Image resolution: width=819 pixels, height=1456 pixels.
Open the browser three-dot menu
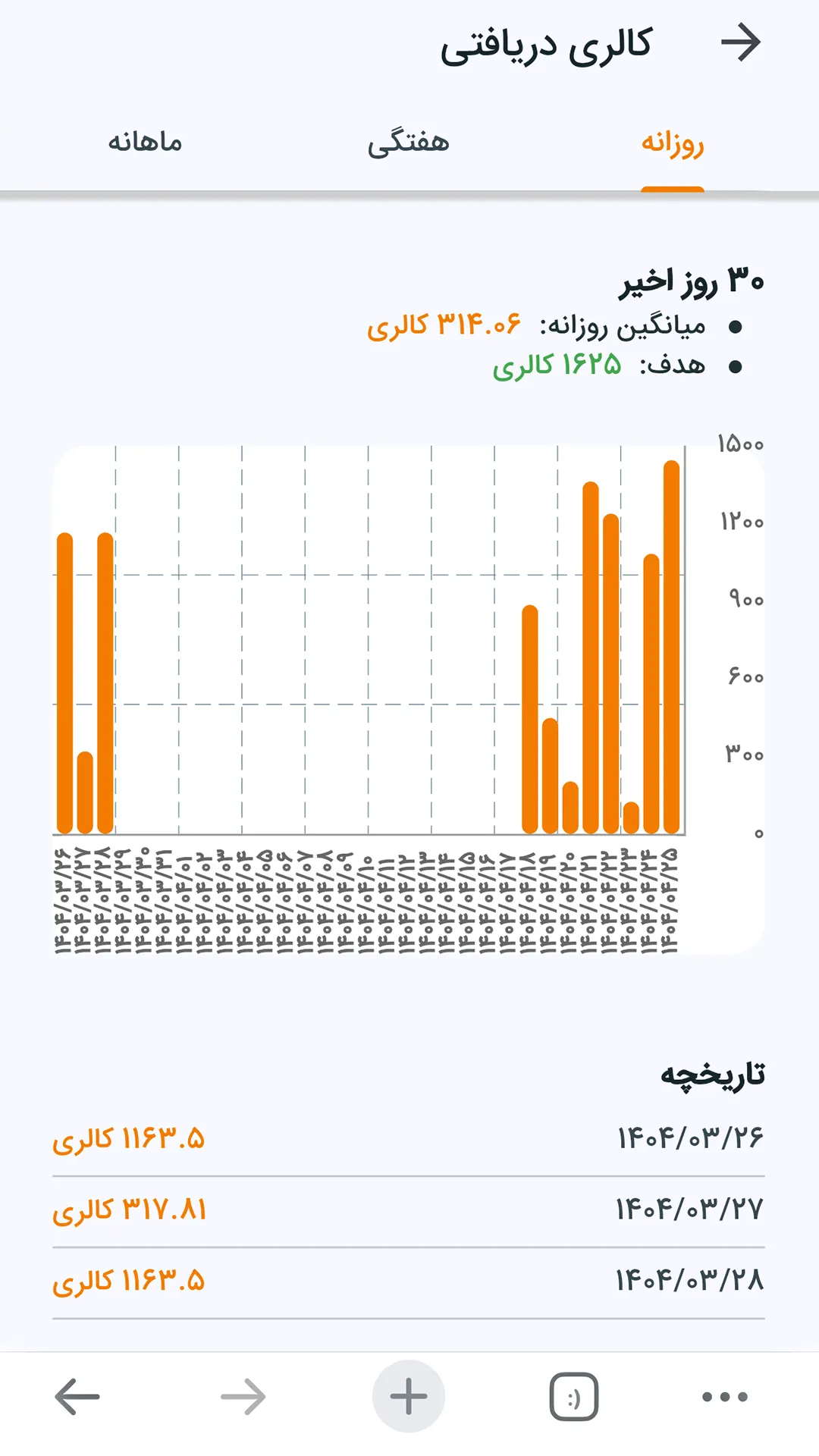click(724, 1396)
